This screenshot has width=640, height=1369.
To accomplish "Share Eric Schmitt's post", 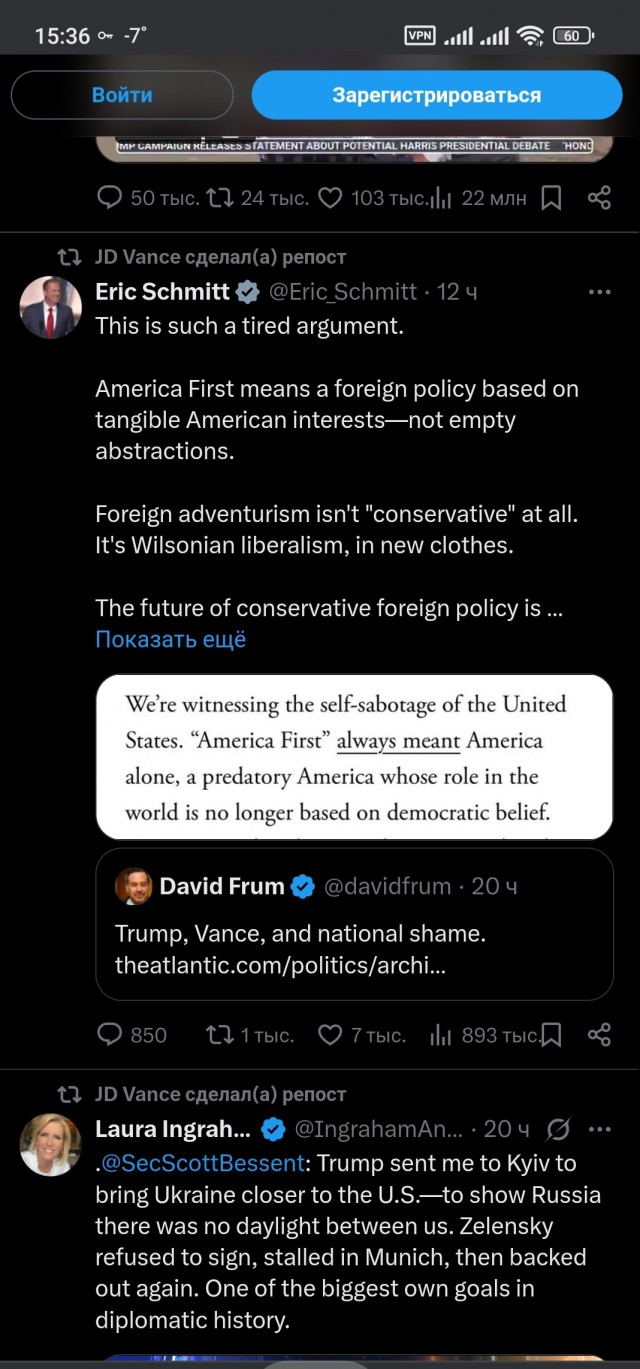I will [x=599, y=1035].
